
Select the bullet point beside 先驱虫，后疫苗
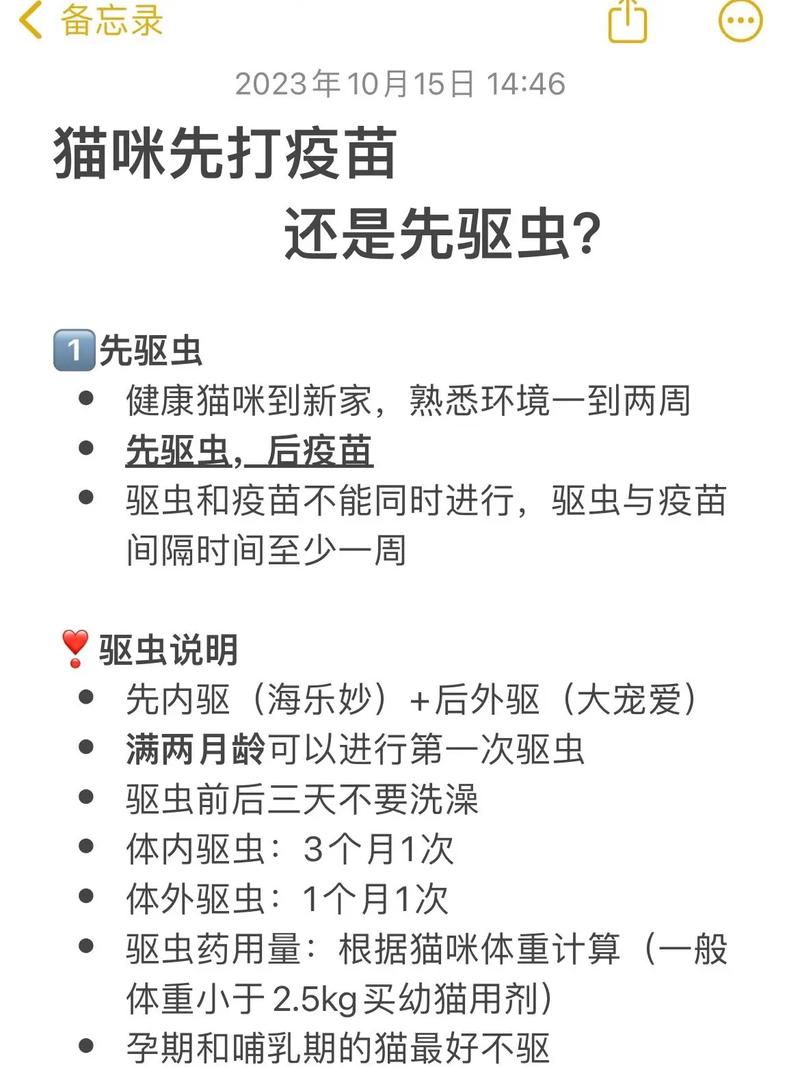point(88,451)
